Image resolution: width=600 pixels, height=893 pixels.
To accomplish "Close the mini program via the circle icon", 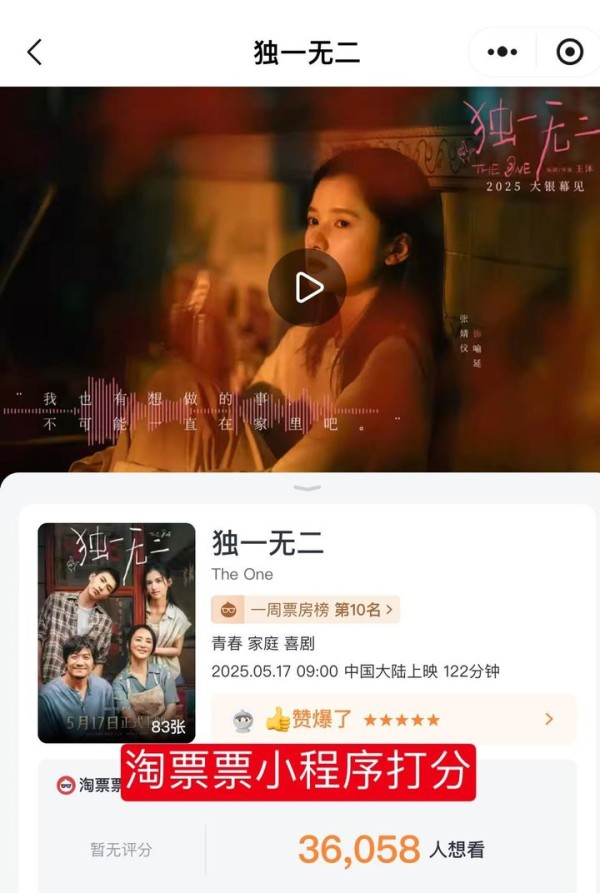I will (x=569, y=52).
